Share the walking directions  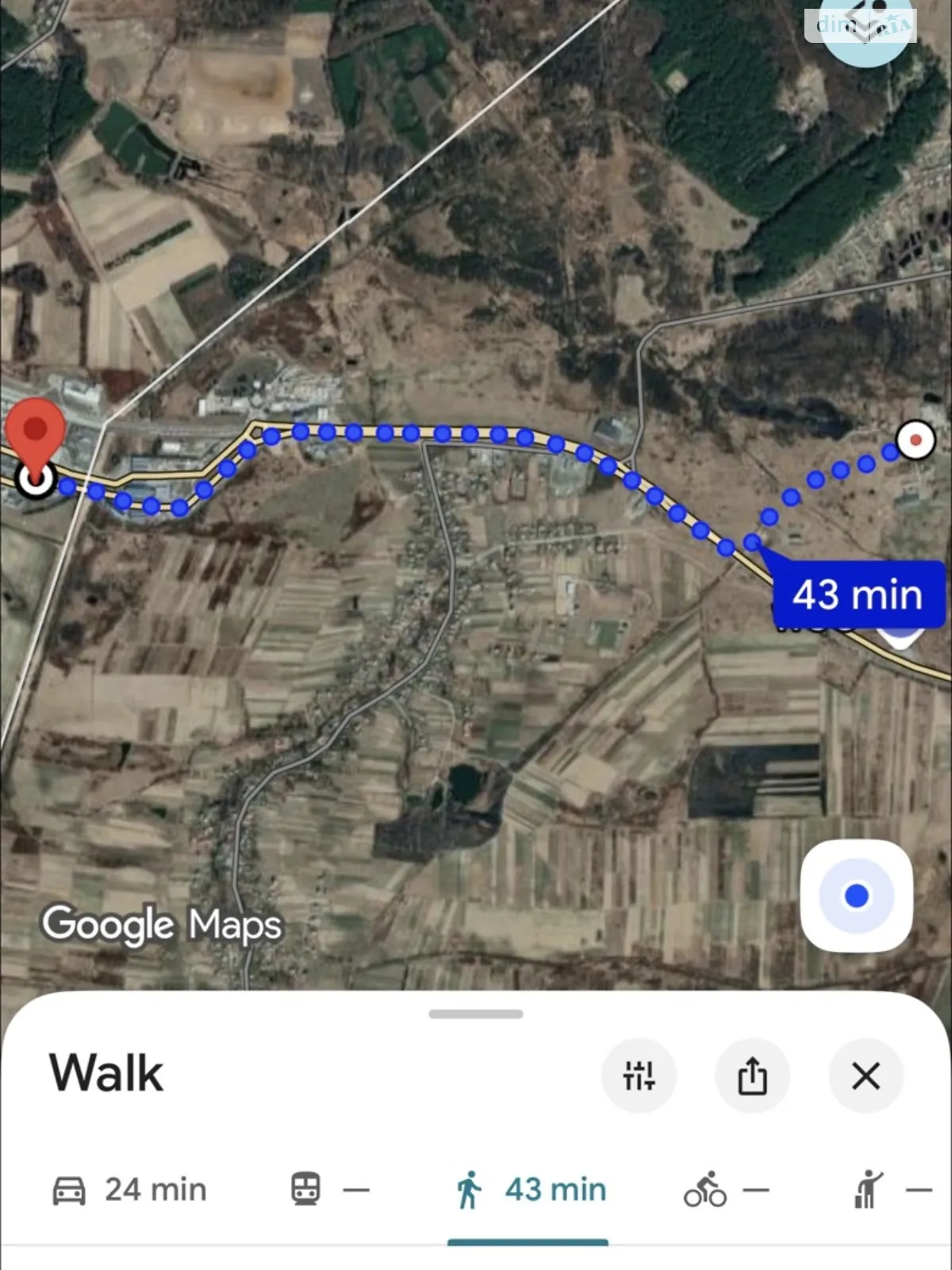pos(752,1076)
